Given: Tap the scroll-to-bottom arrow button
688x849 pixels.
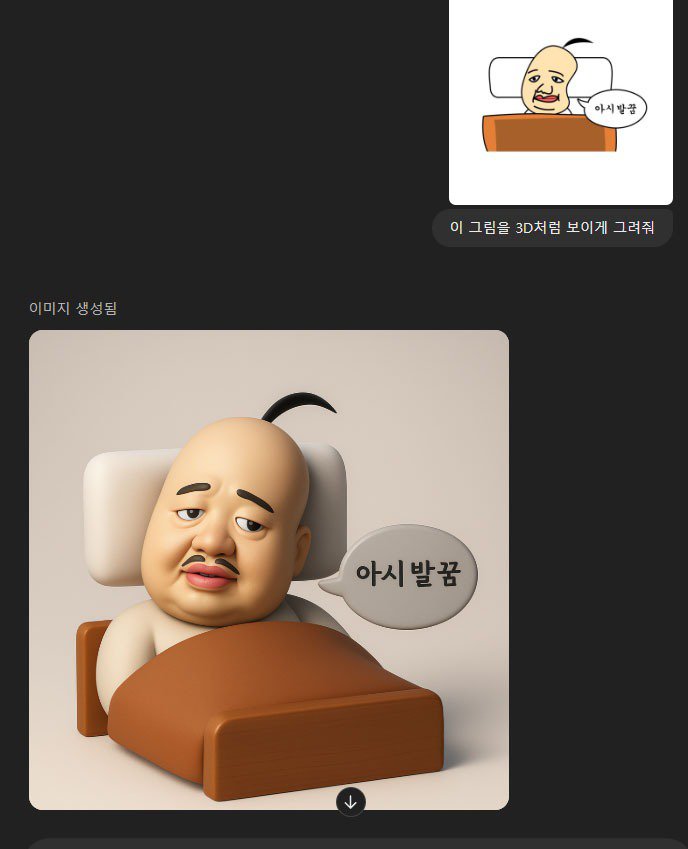Looking at the screenshot, I should pos(350,802).
